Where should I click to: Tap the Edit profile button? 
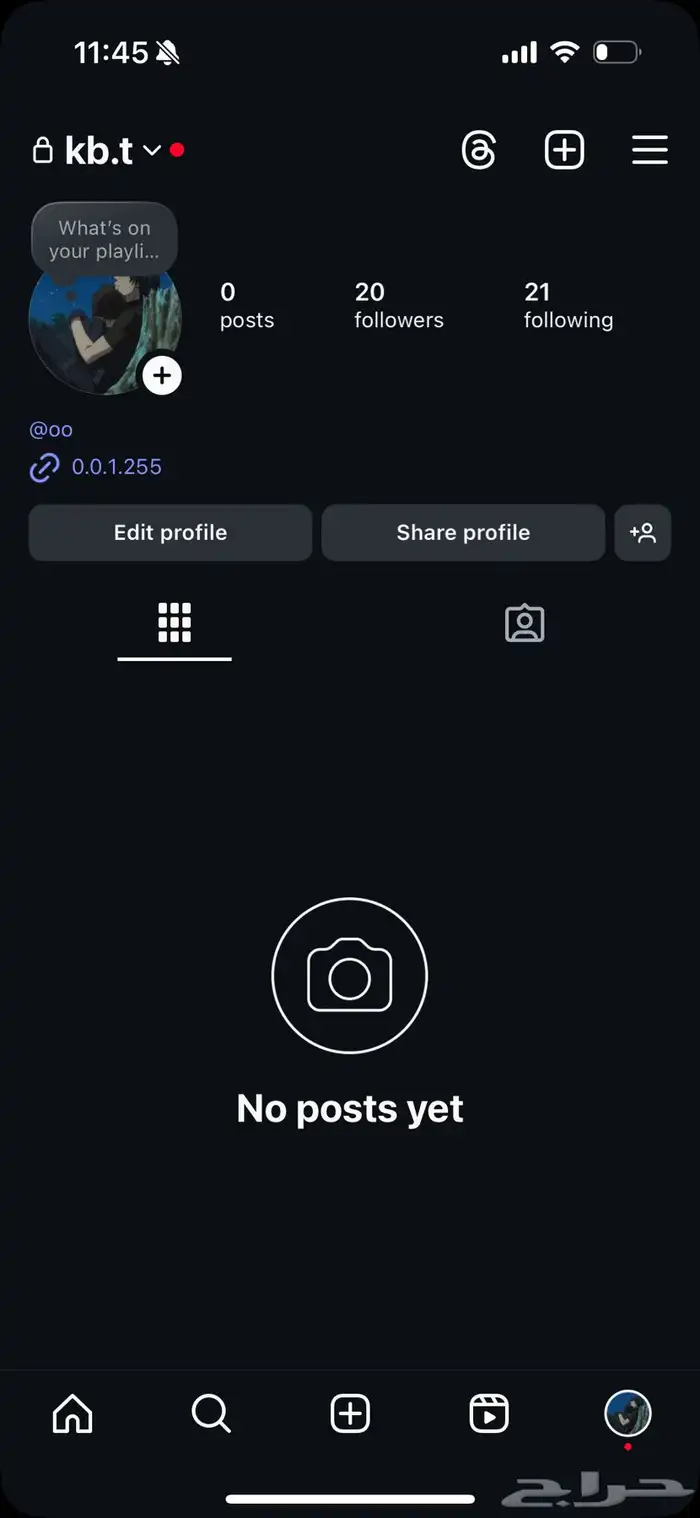(170, 533)
